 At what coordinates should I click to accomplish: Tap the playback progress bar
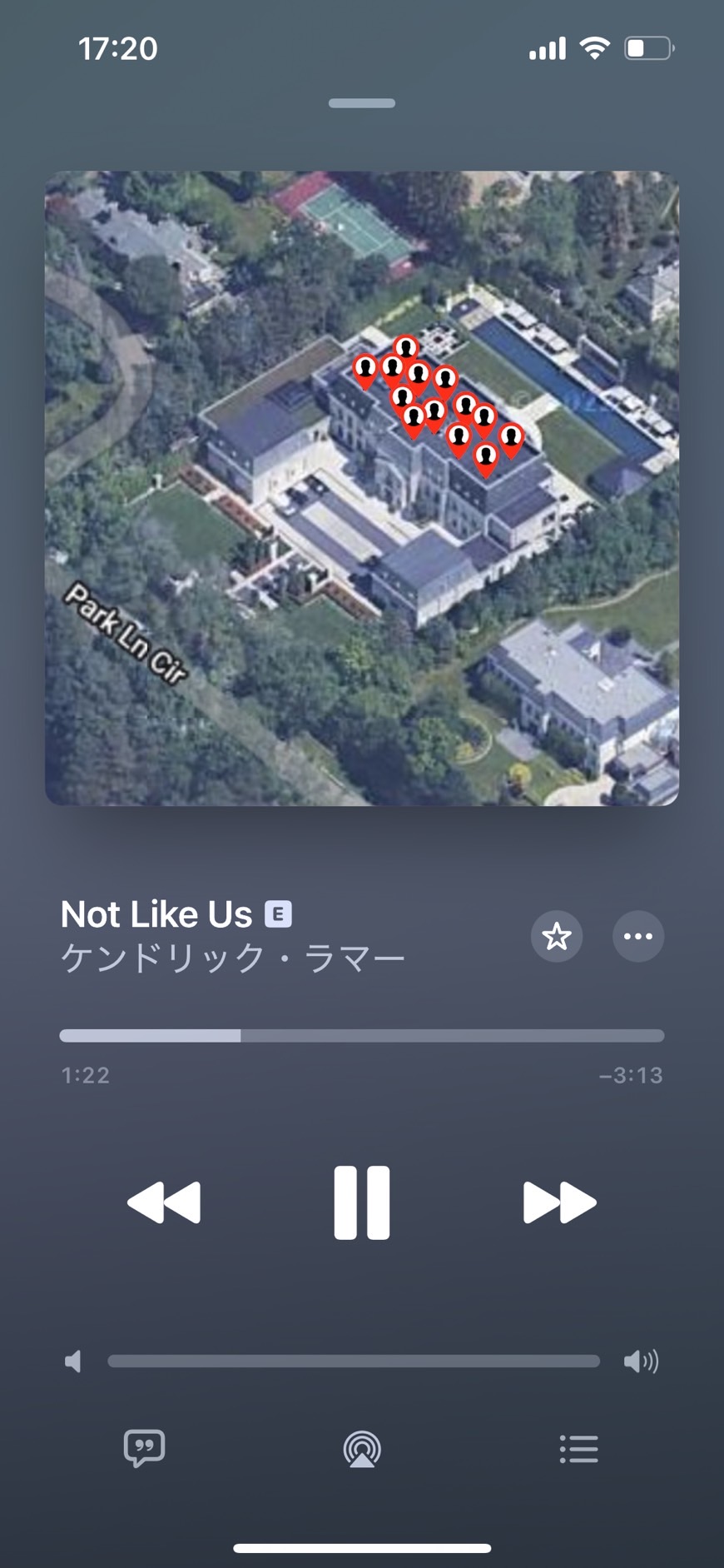click(x=361, y=1036)
